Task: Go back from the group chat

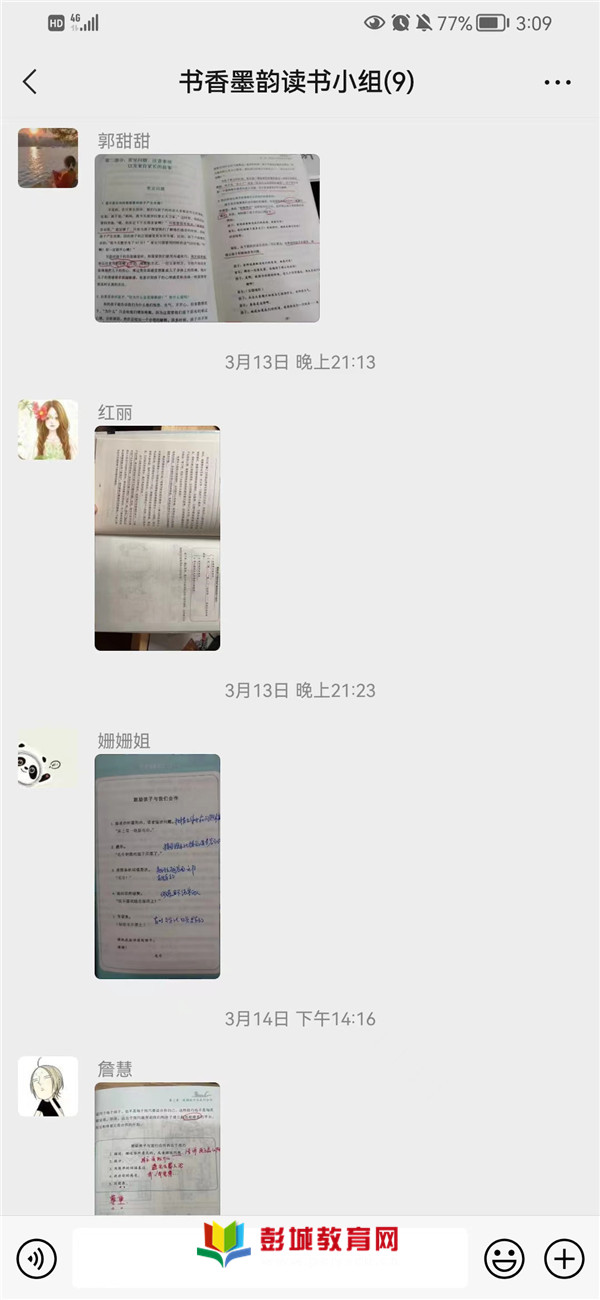Action: point(30,82)
